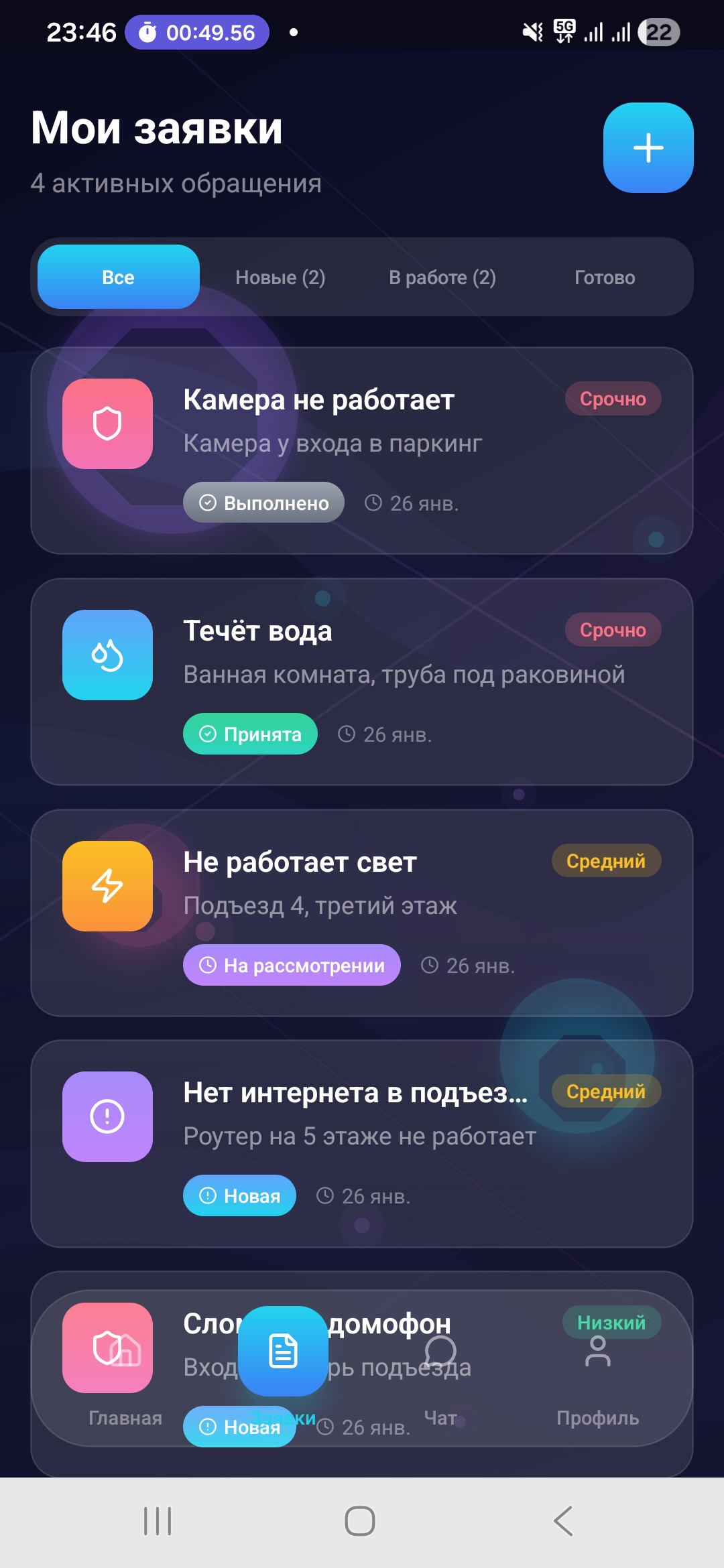Tap the На рассмотрении status chip
The image size is (724, 1568).
pyautogui.click(x=292, y=965)
